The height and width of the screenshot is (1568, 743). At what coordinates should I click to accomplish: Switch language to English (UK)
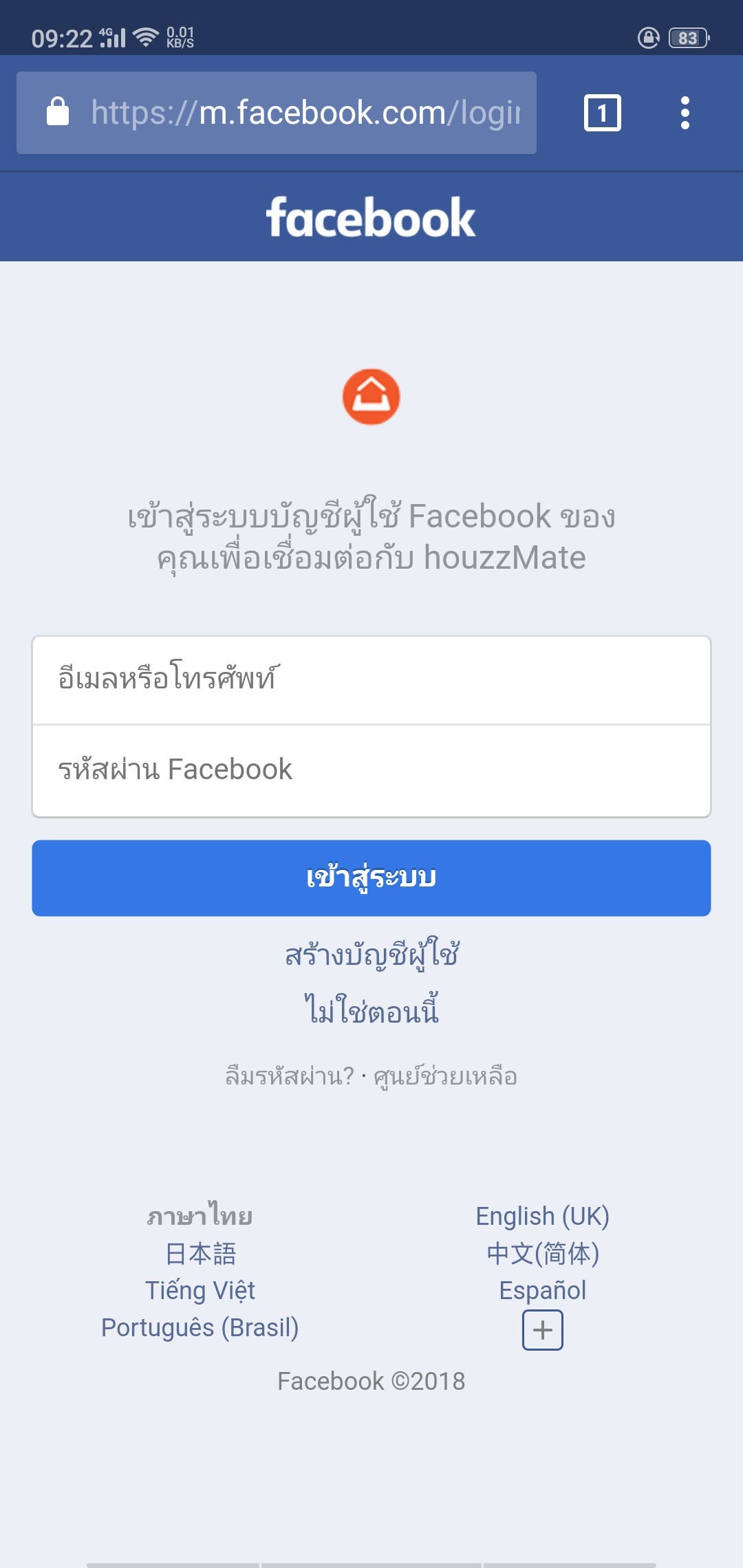543,1216
